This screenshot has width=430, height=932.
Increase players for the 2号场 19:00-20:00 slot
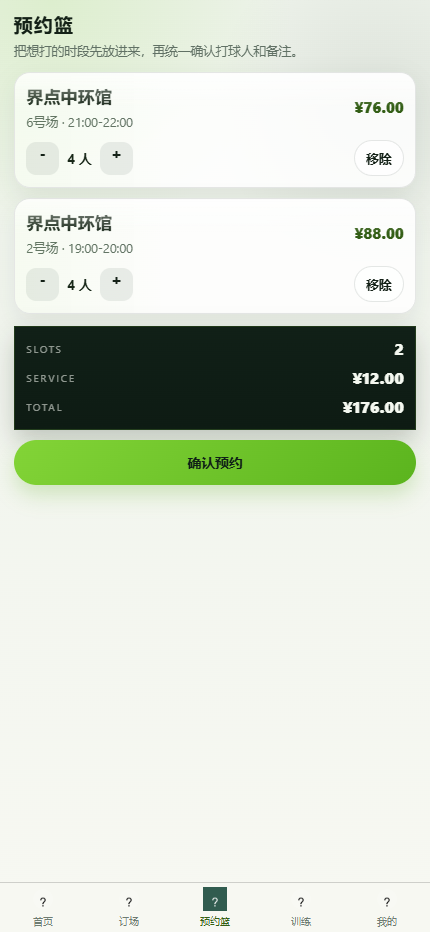click(117, 285)
